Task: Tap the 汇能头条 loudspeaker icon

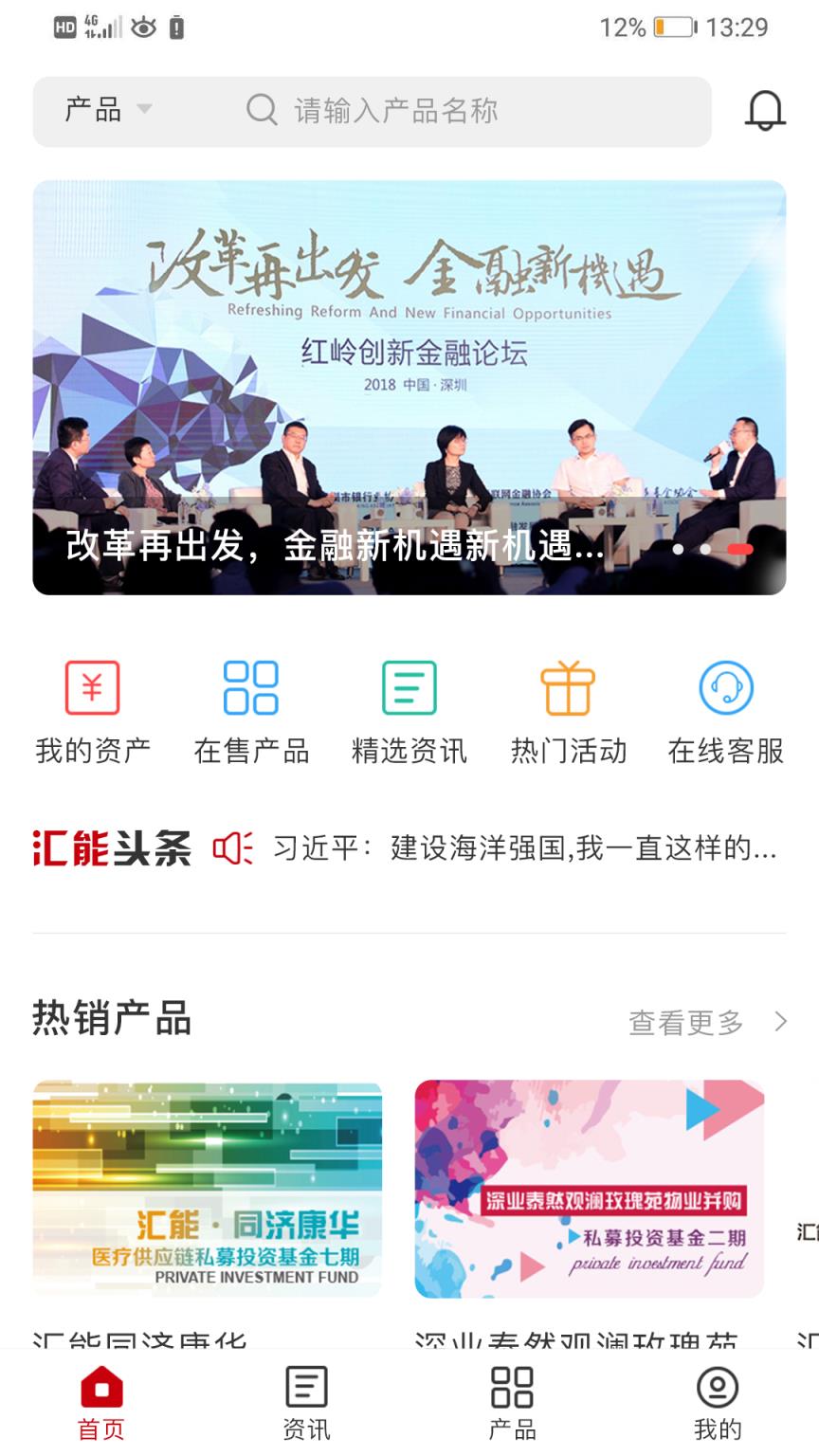Action: tap(232, 848)
